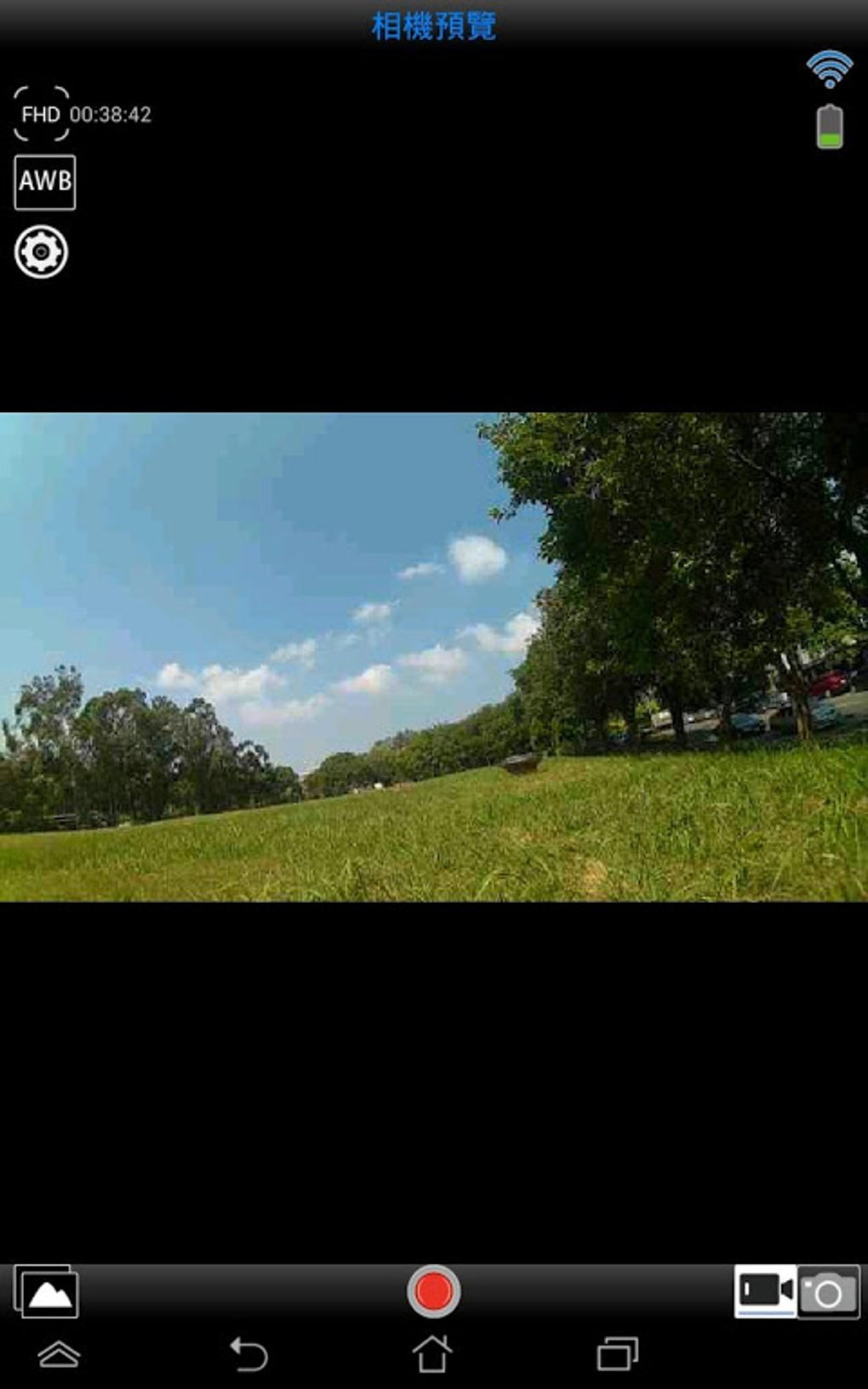Viewport: 868px width, 1389px height.
Task: Switch to video mode
Action: tap(765, 1291)
